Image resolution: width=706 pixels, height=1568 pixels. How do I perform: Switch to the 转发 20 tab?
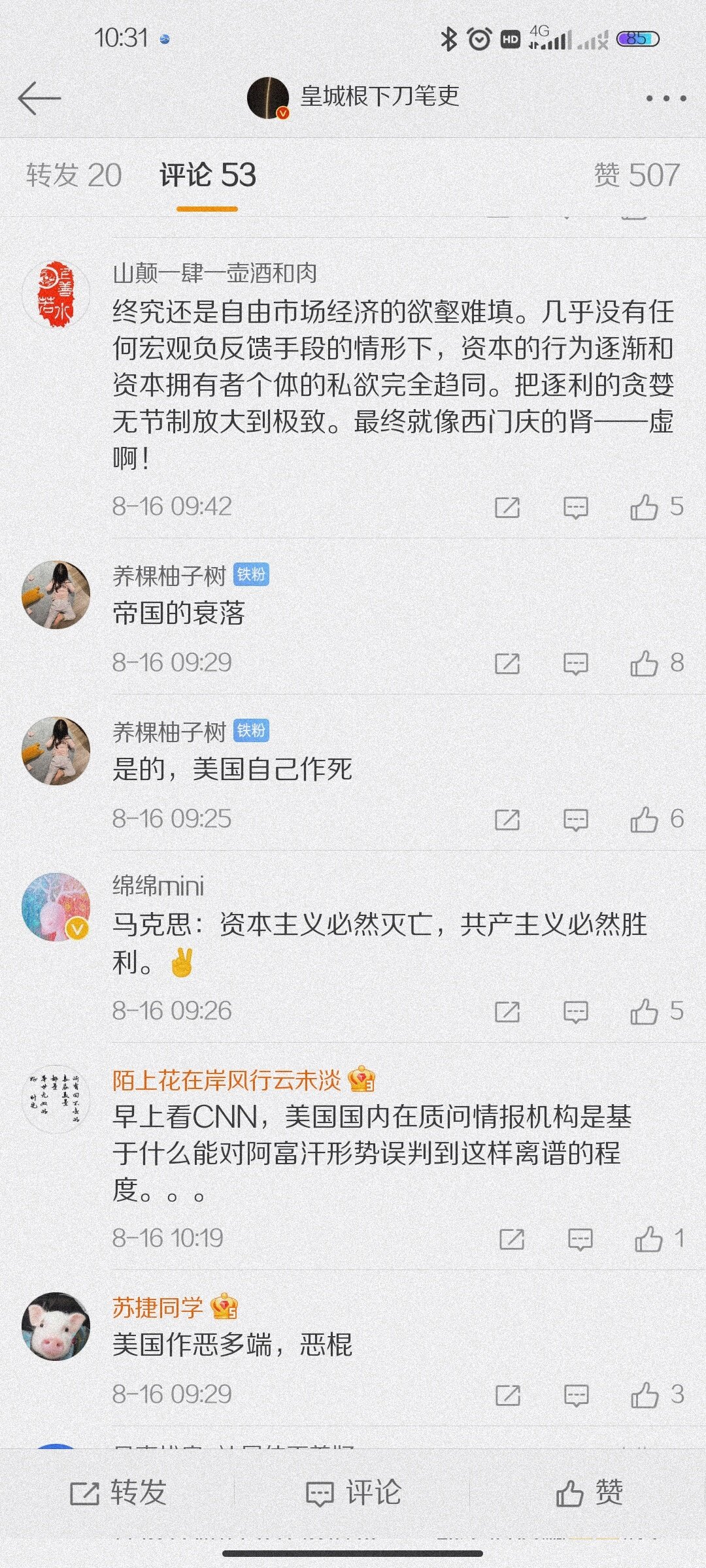click(74, 175)
